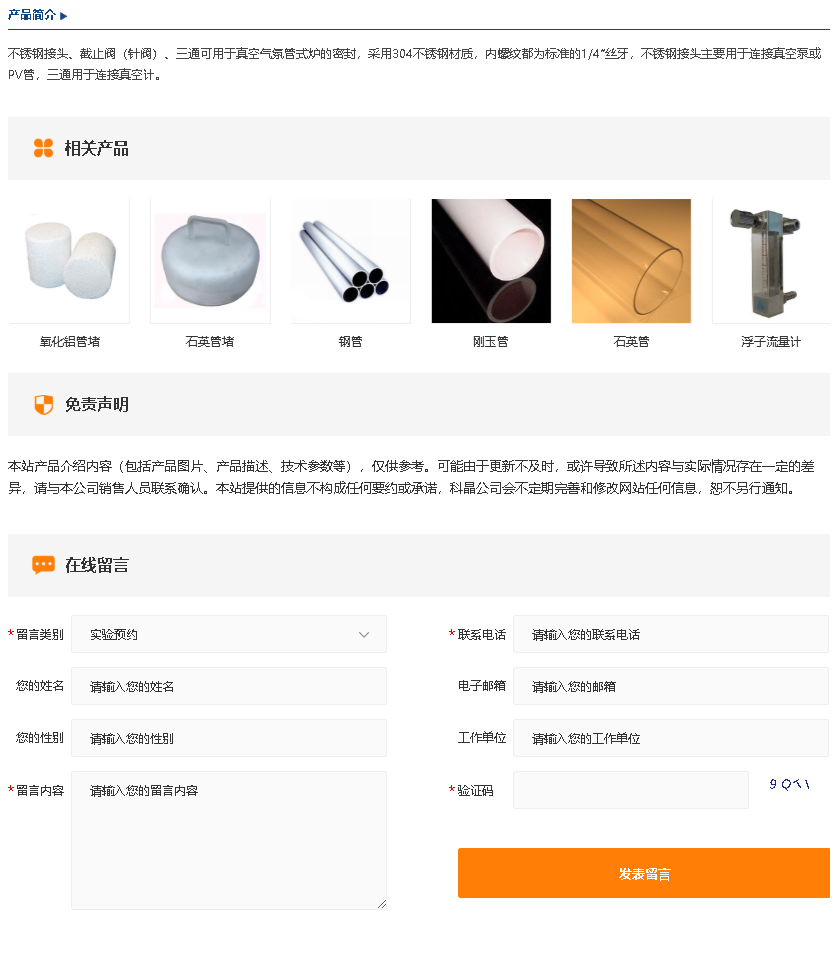The image size is (840, 958).
Task: Open the 氧化铝管堵 product tile
Action: point(69,262)
